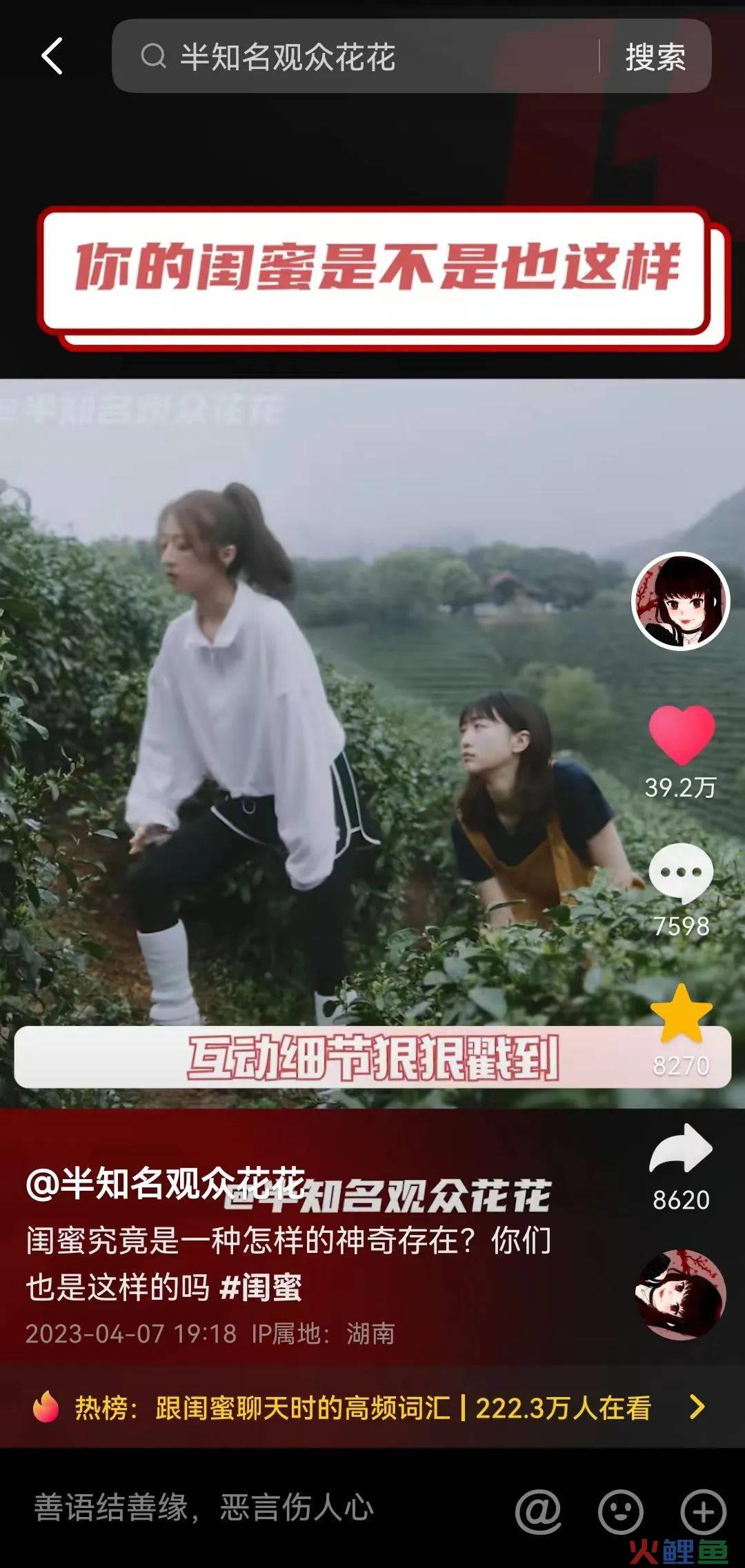Open the #闺蜜 hashtag
Screen dimensions: 745x1568
click(x=261, y=1287)
